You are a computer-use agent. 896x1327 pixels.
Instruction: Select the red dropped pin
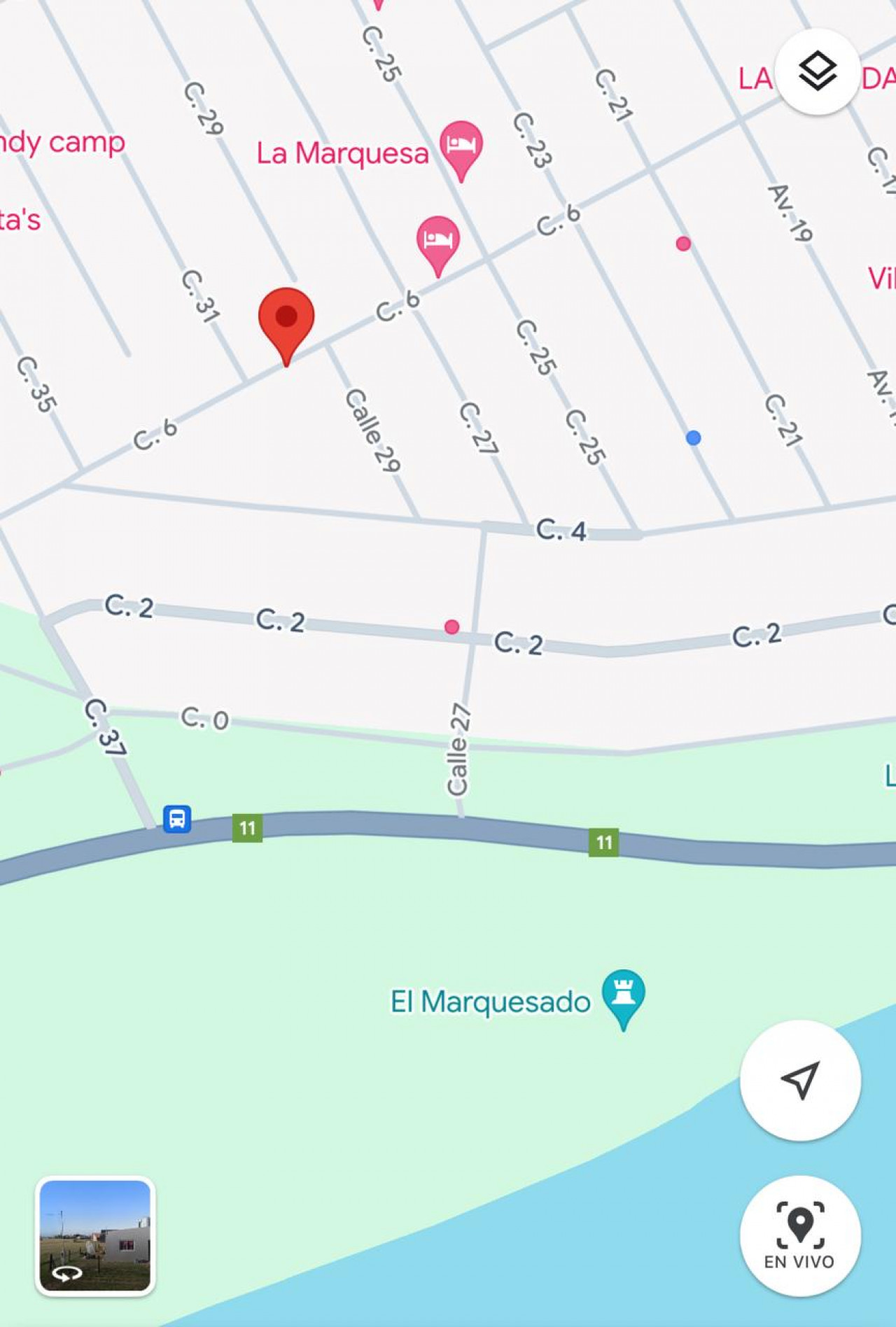click(x=286, y=319)
